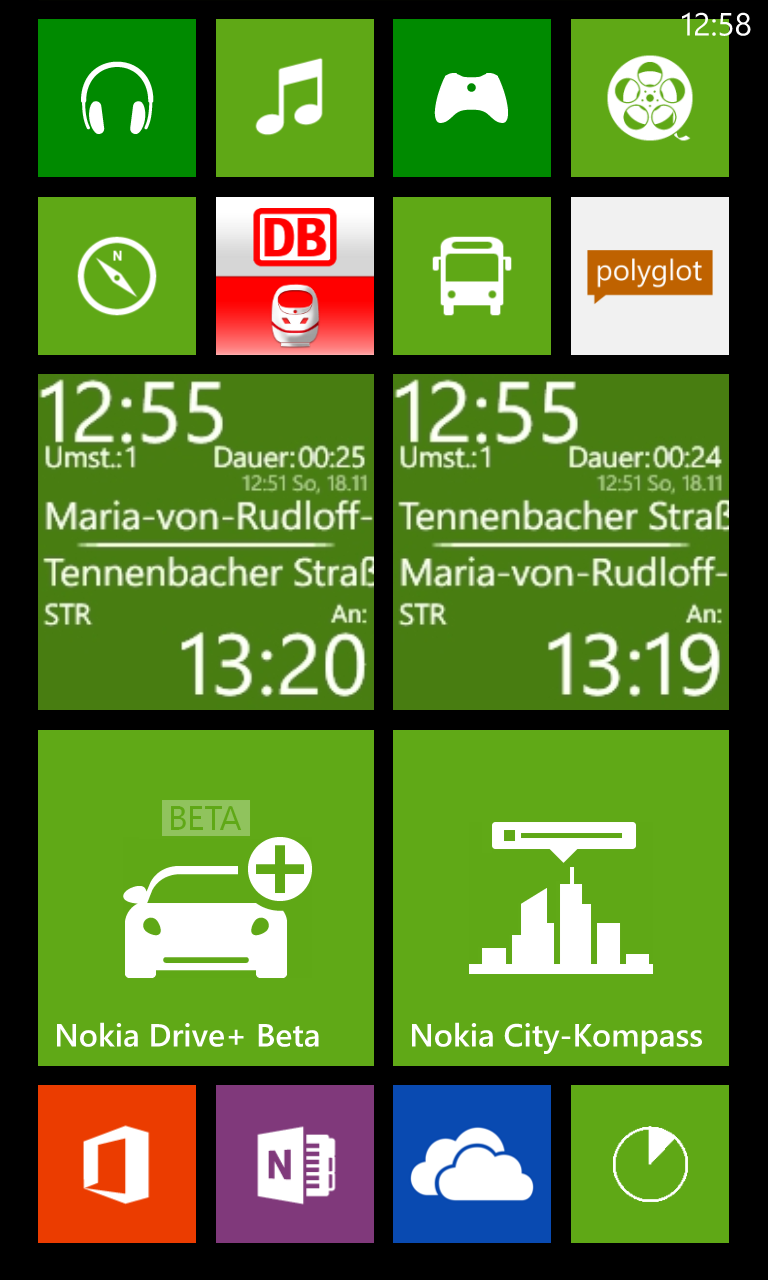Open Nokia City-Kompass
The image size is (768, 1280).
(x=561, y=898)
